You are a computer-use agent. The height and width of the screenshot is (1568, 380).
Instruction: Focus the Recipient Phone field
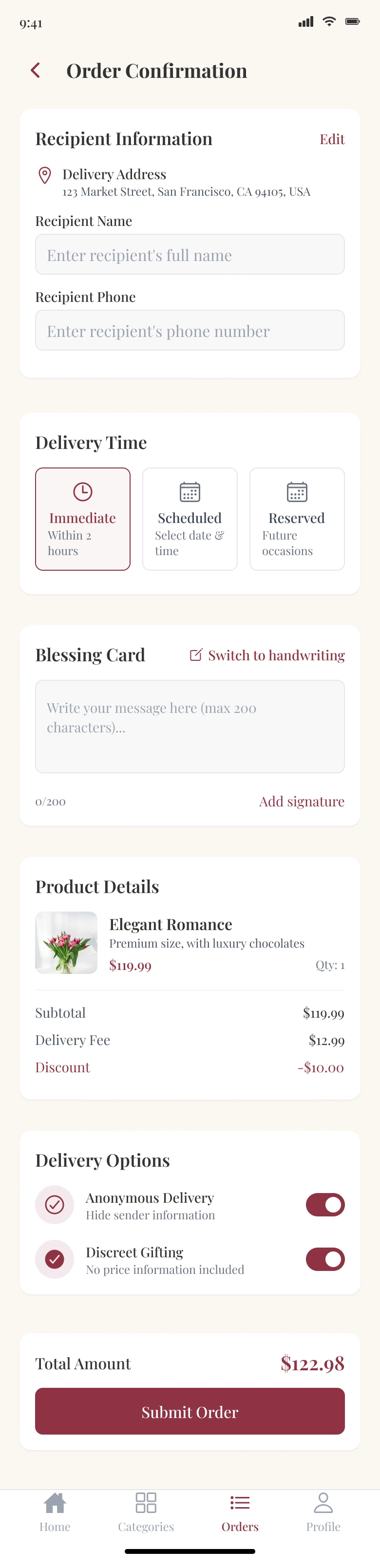point(190,331)
